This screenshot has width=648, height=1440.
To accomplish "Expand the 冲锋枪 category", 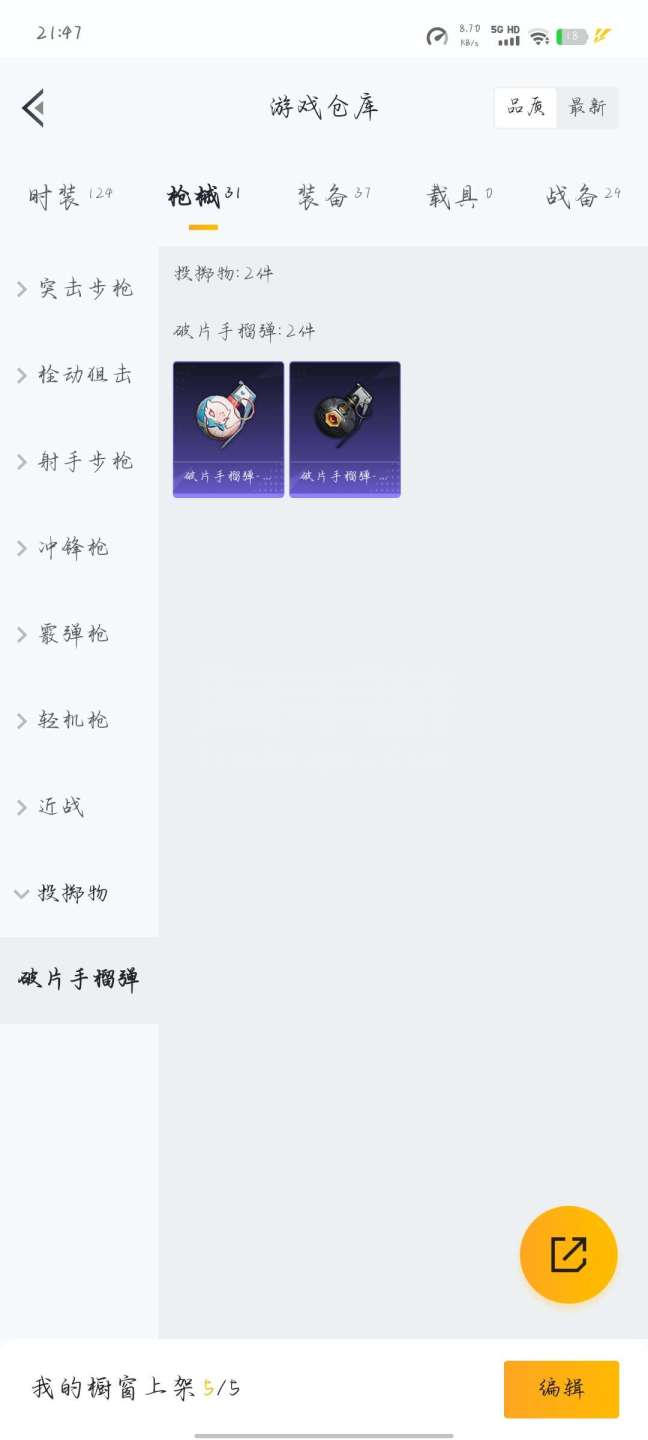I will tap(66, 548).
